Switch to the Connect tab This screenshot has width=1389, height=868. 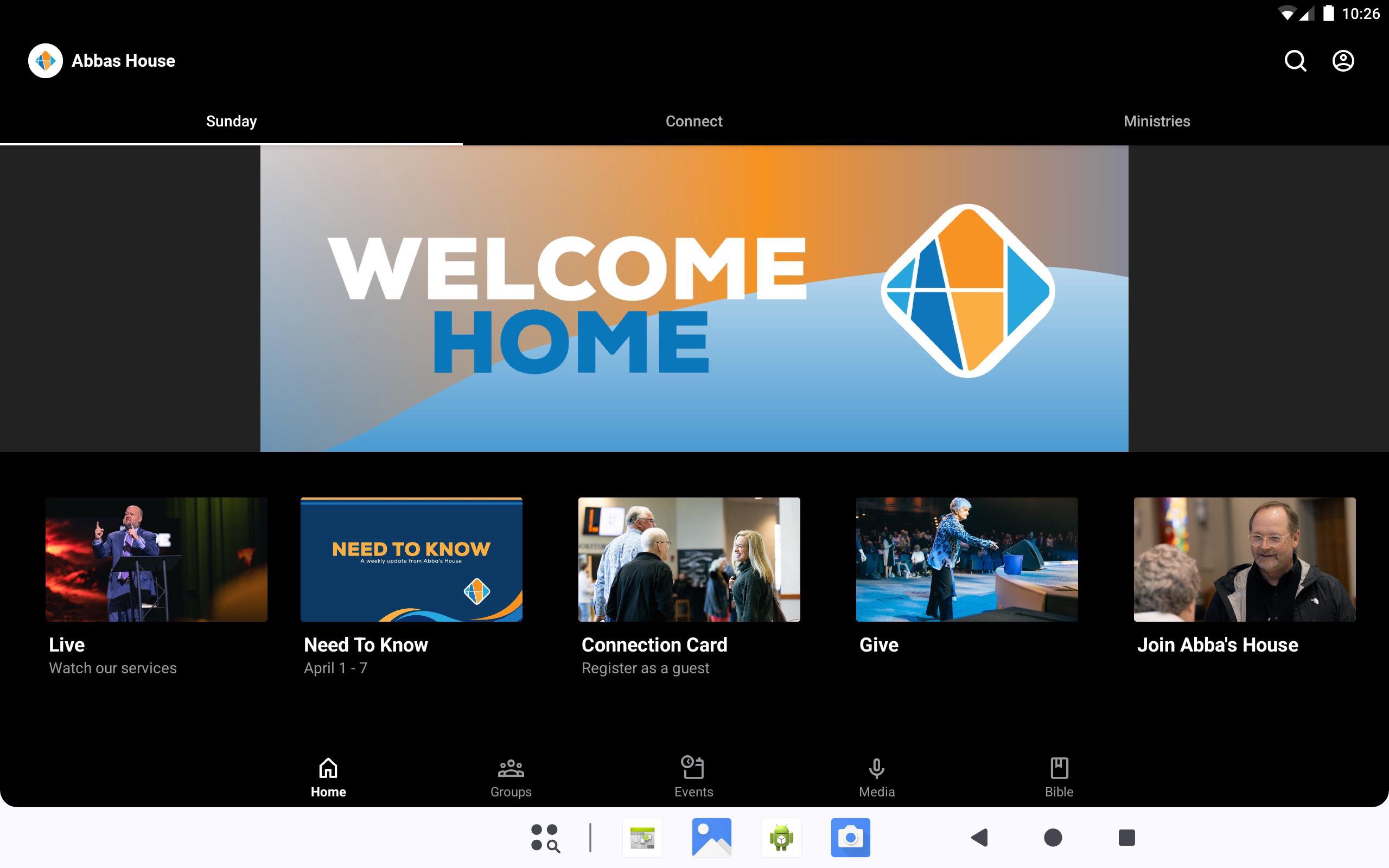[694, 121]
